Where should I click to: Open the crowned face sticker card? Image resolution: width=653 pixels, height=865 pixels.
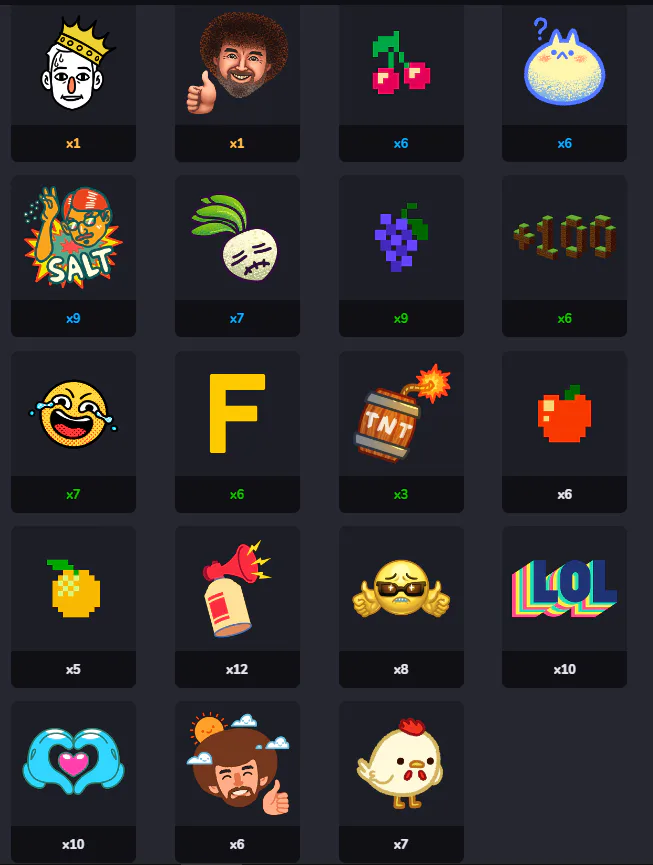pyautogui.click(x=73, y=83)
